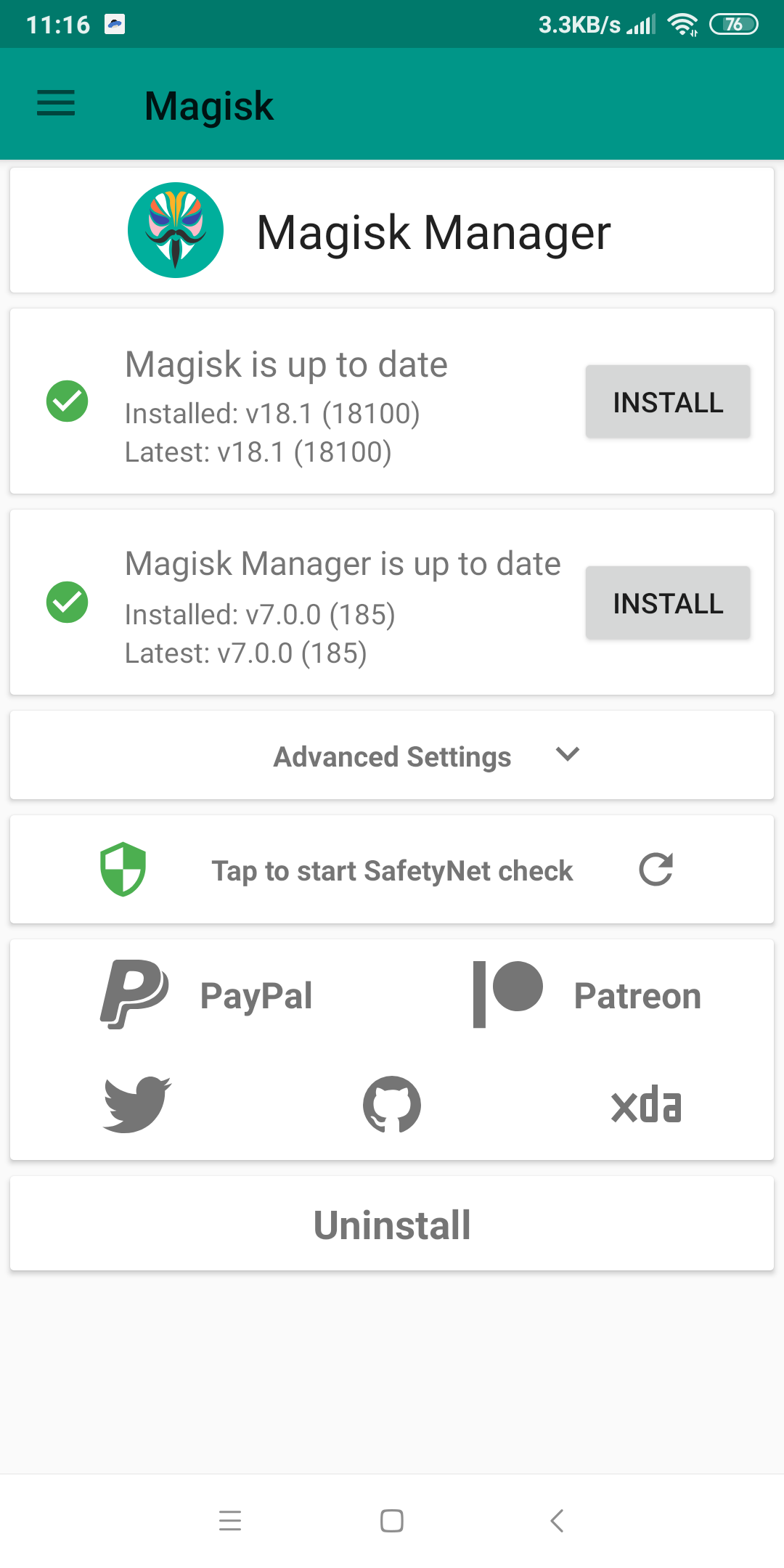Expand the Advanced Settings section
Image resolution: width=784 pixels, height=1568 pixels.
pos(392,756)
